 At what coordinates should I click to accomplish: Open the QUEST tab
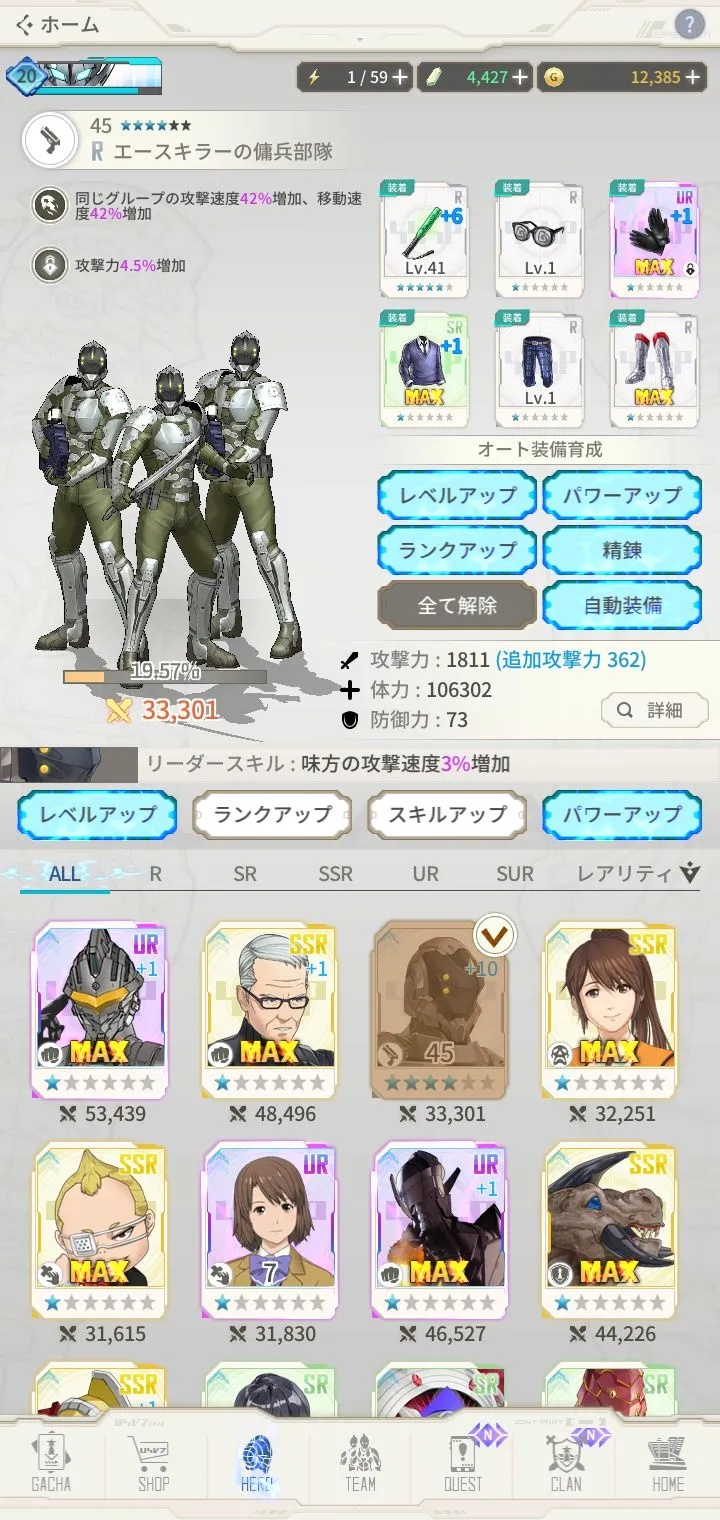pos(463,1465)
